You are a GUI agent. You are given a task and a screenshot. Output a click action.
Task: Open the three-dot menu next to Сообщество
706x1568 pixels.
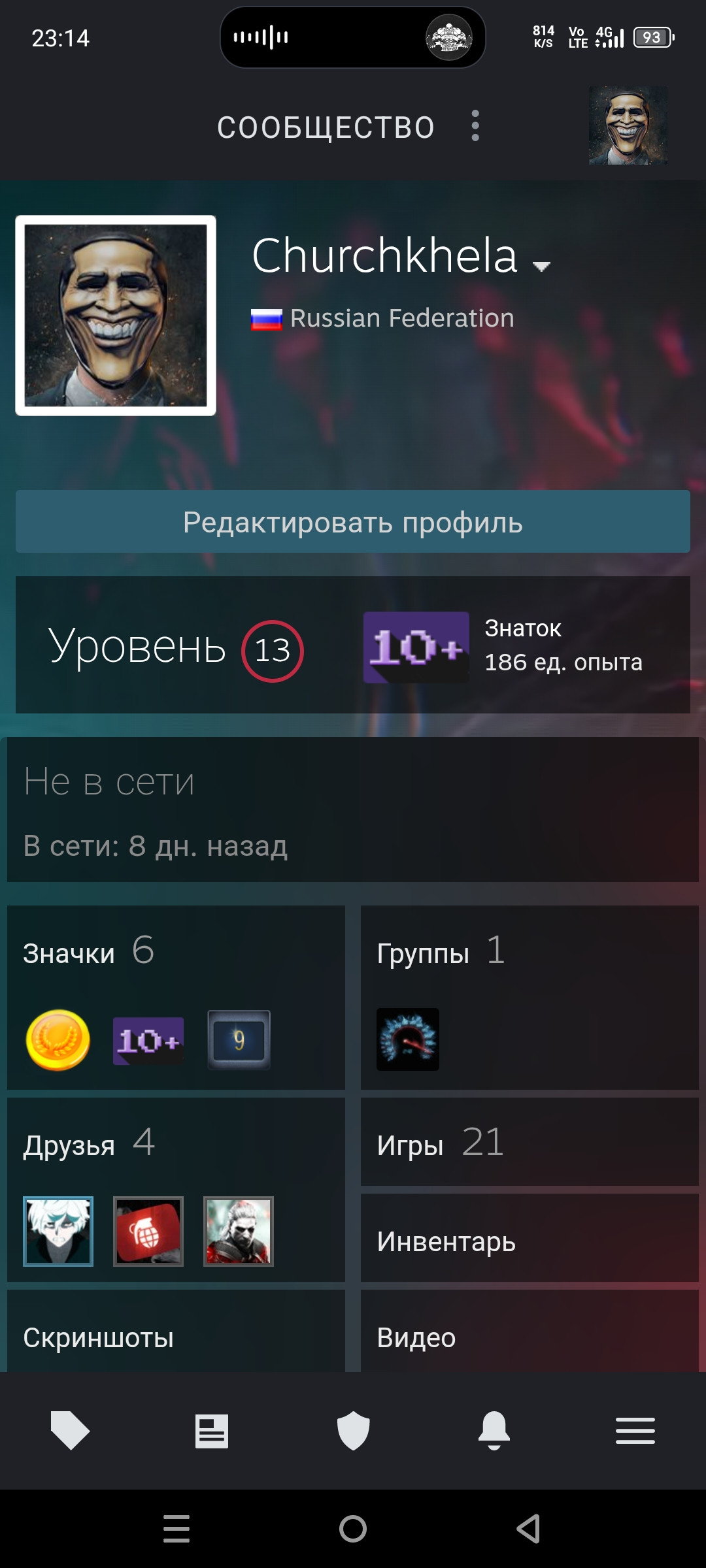pyautogui.click(x=475, y=125)
